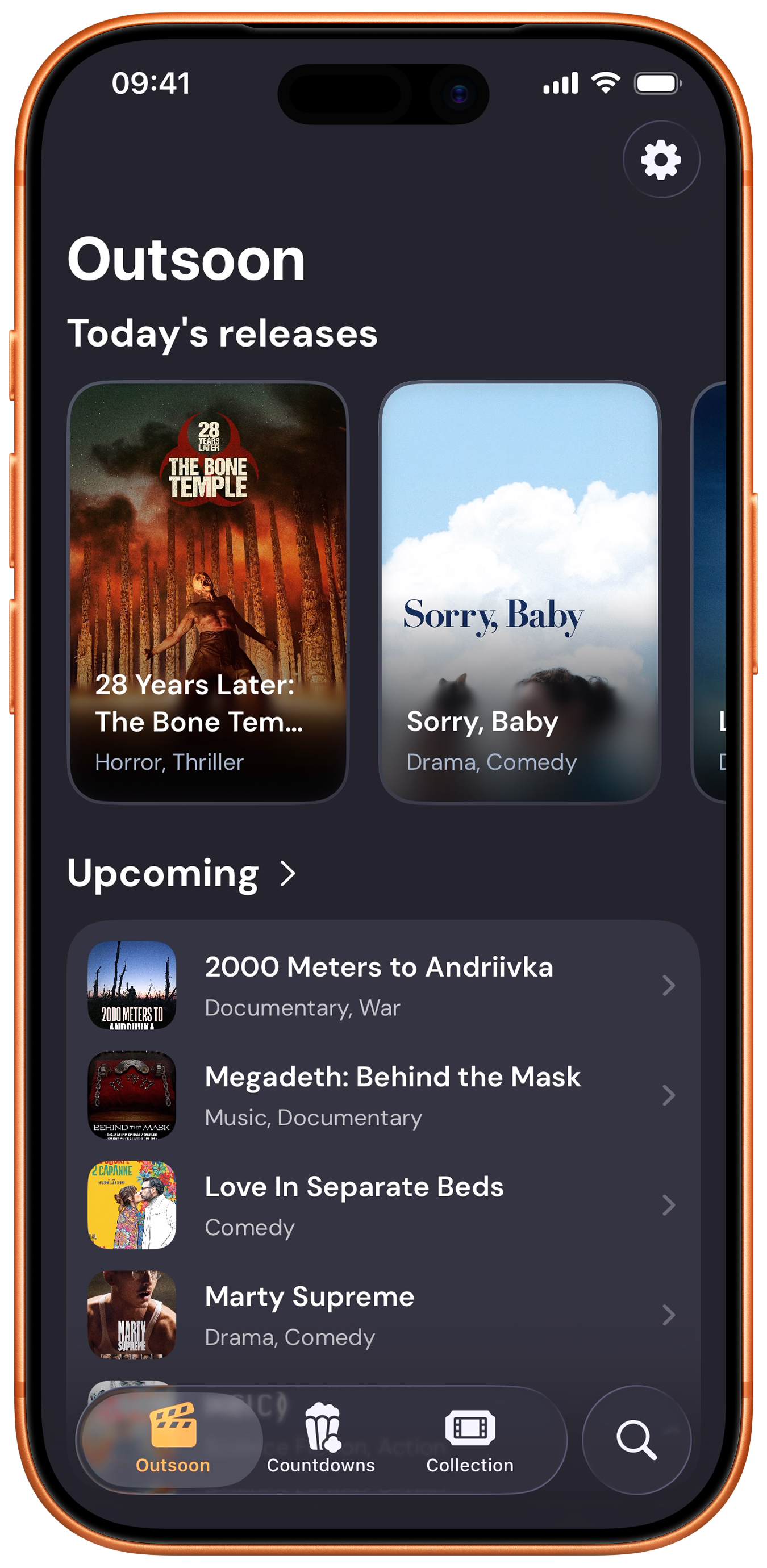Switch to the Countdowns tab

point(321,1439)
